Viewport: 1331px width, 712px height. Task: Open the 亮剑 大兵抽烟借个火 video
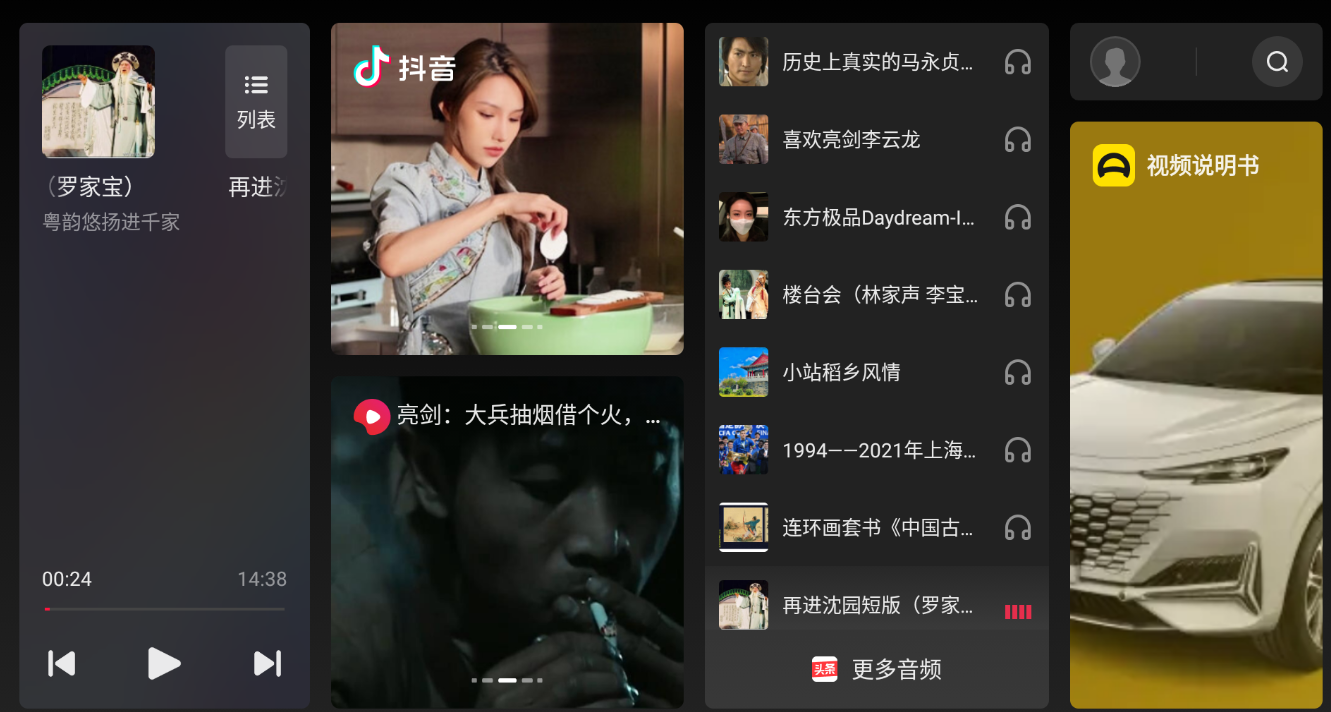tap(507, 542)
